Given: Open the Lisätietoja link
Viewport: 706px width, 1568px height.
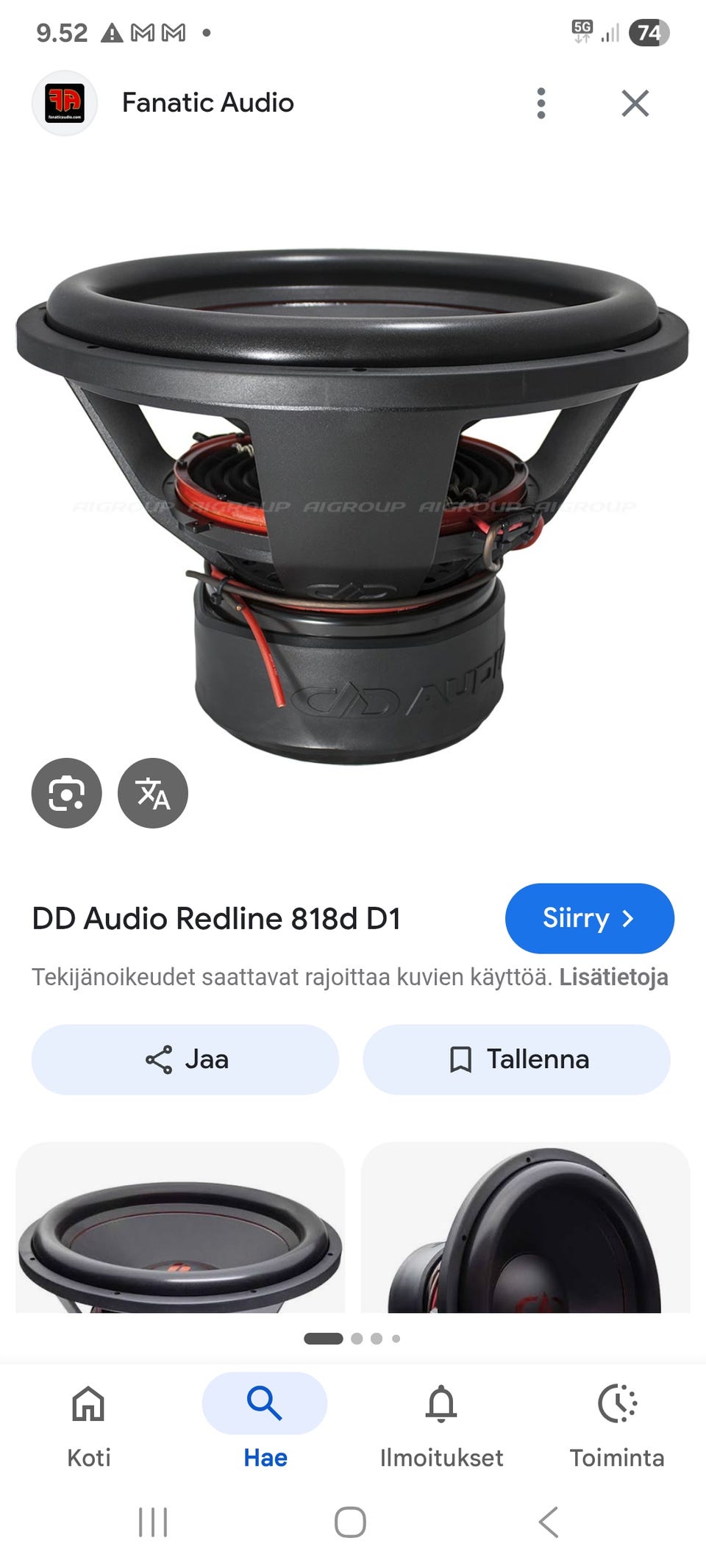Looking at the screenshot, I should click(x=614, y=978).
